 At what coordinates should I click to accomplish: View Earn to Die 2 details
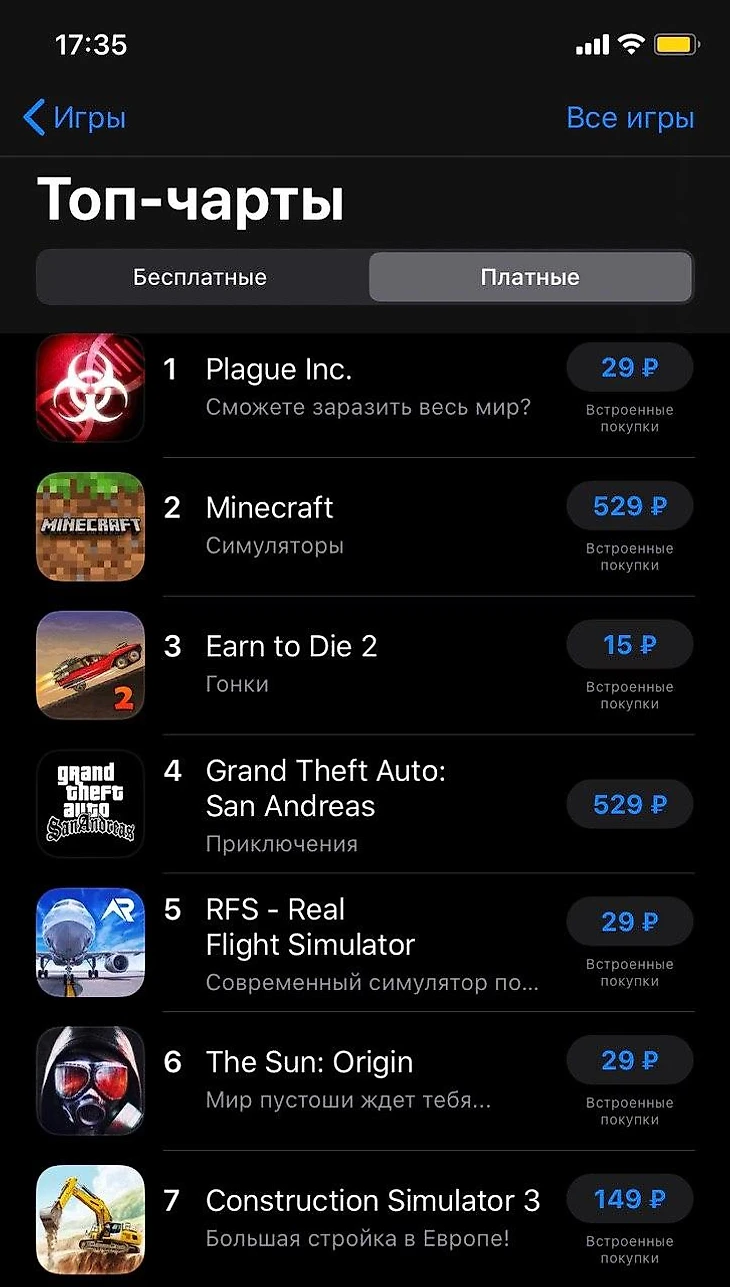[291, 646]
